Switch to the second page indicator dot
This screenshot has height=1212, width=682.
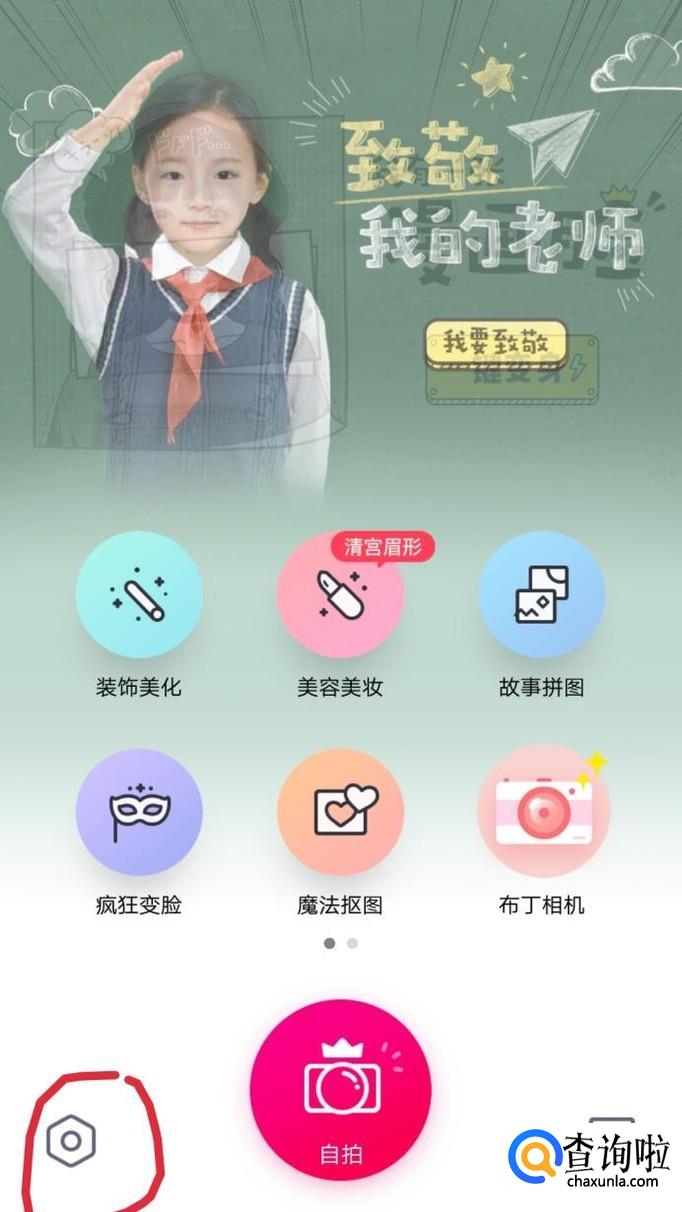coord(352,943)
